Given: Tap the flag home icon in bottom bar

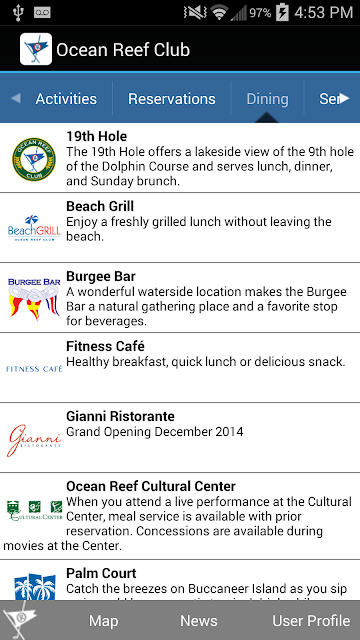Looking at the screenshot, I should (x=20, y=620).
